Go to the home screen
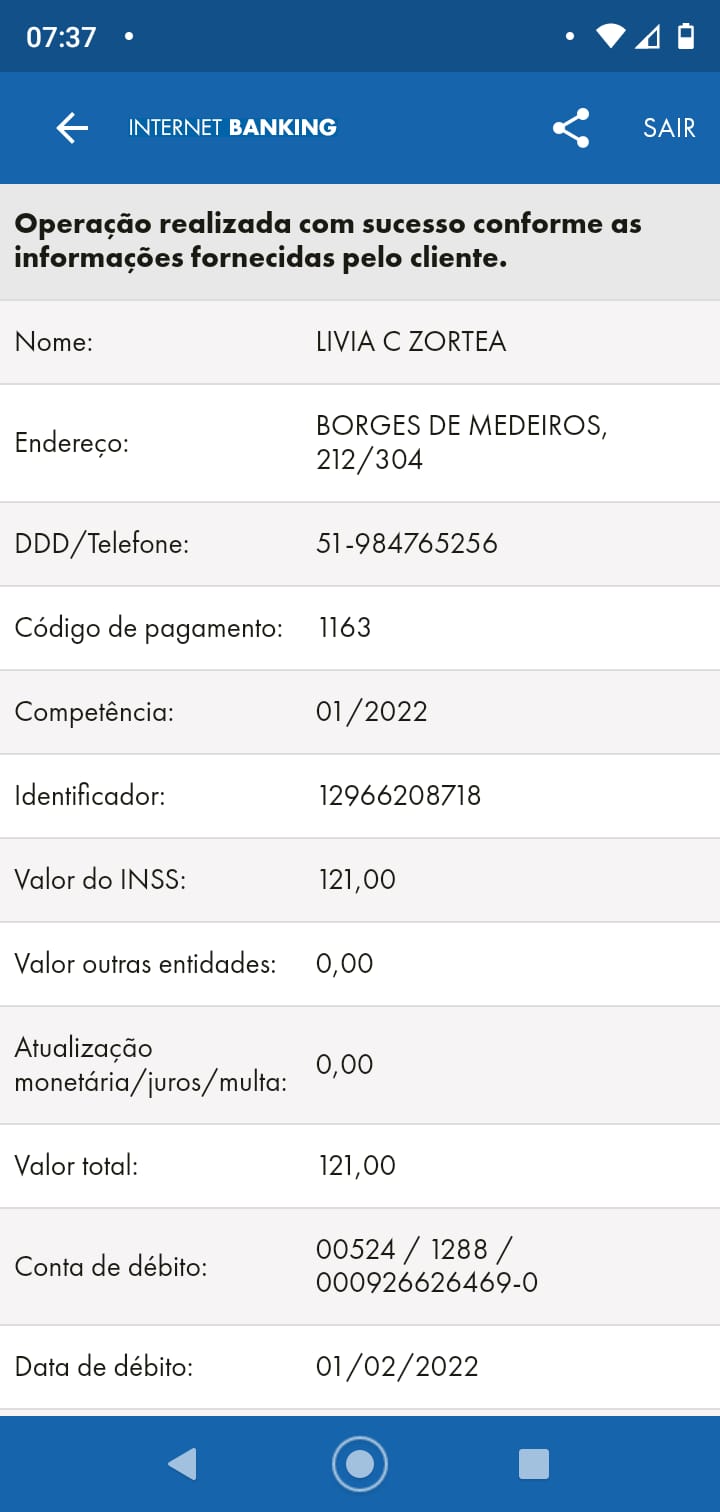This screenshot has width=720, height=1512. tap(360, 1464)
